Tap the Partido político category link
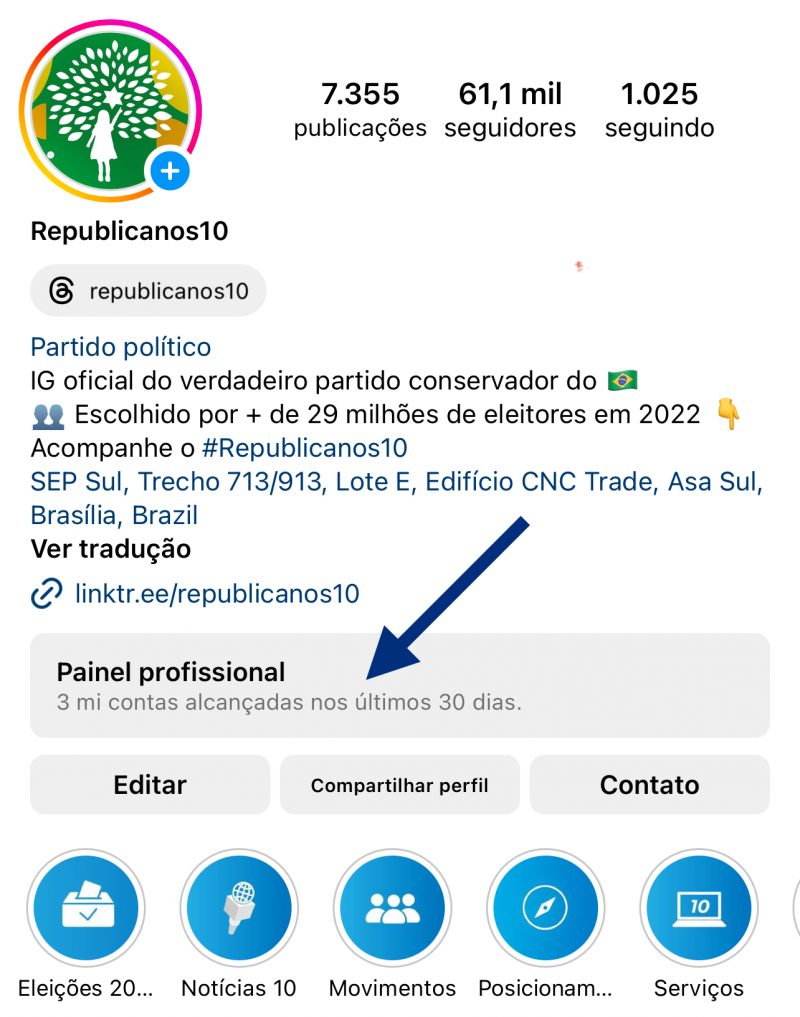Screen dimensions: 800x1017 (121, 347)
